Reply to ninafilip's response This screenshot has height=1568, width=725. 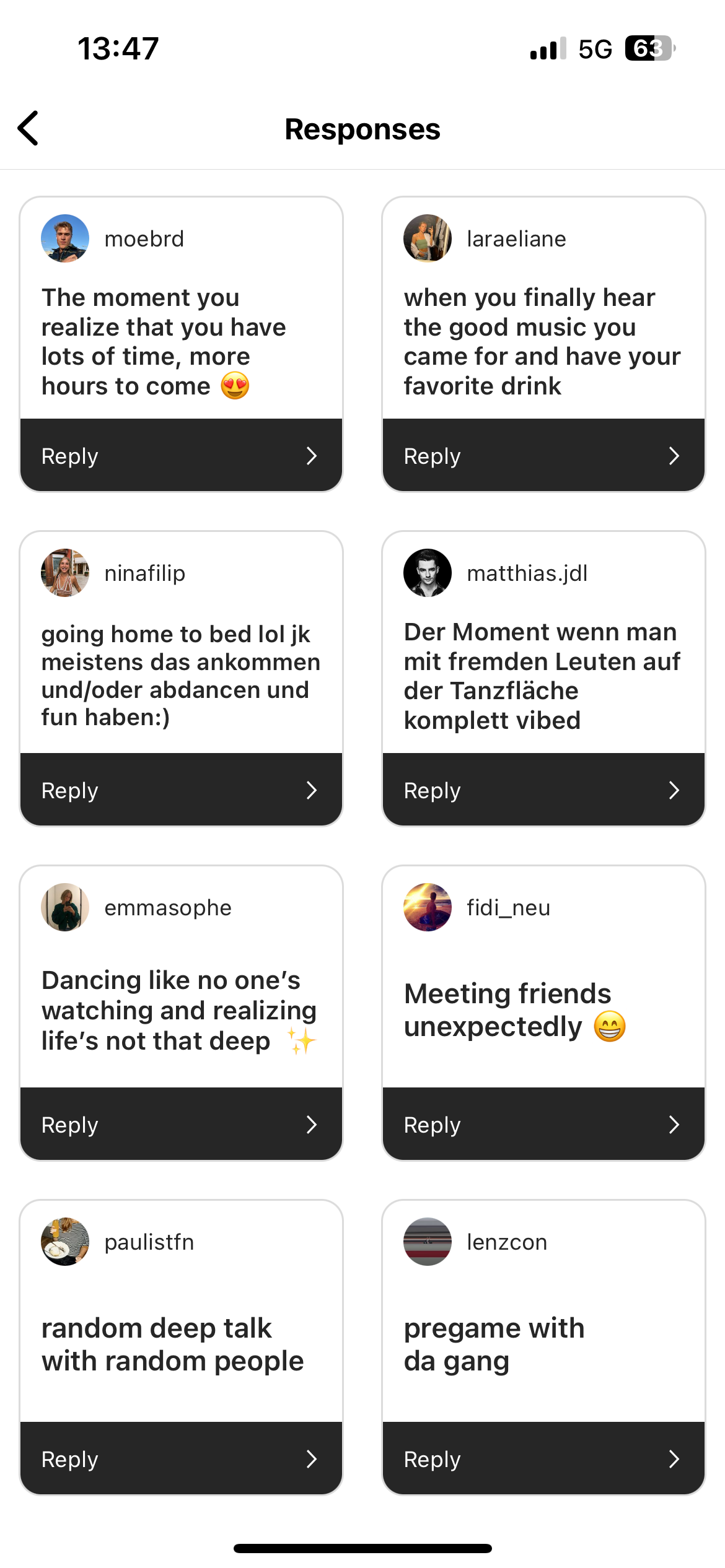point(181,790)
